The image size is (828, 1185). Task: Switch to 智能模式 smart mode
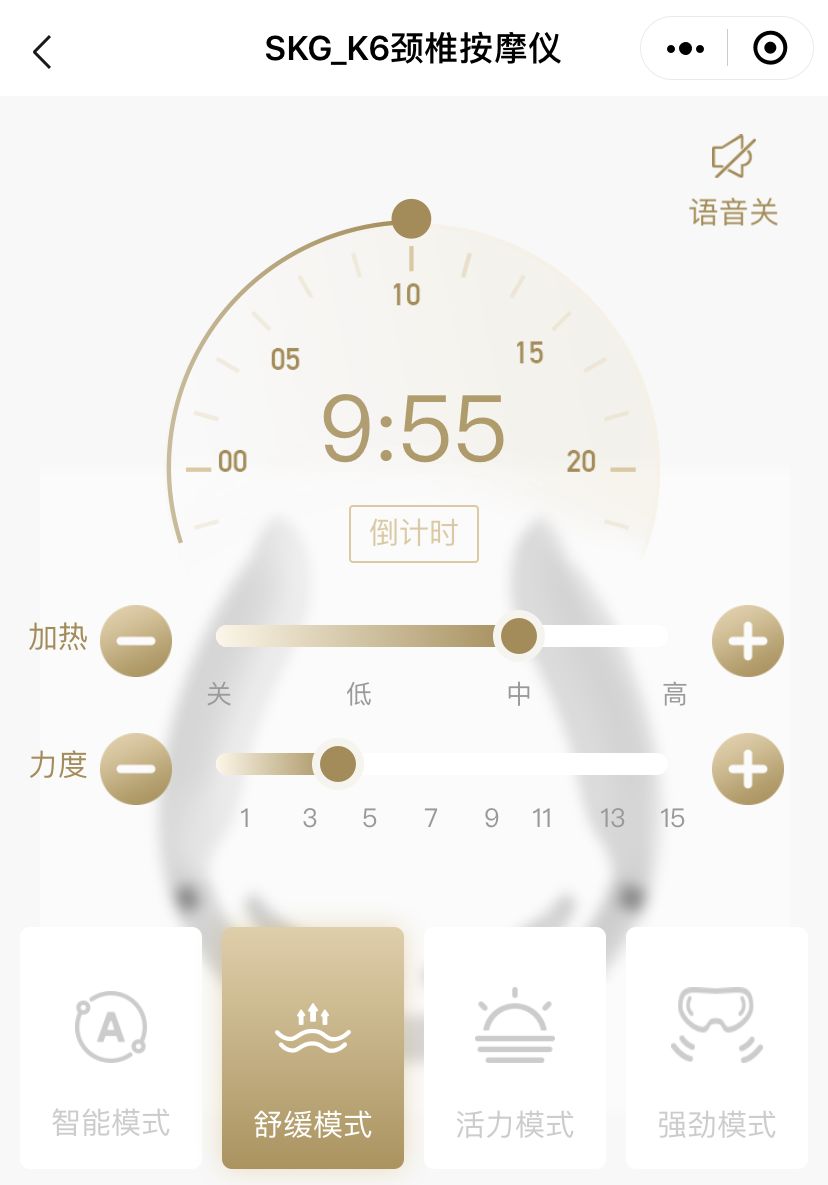point(111,1048)
